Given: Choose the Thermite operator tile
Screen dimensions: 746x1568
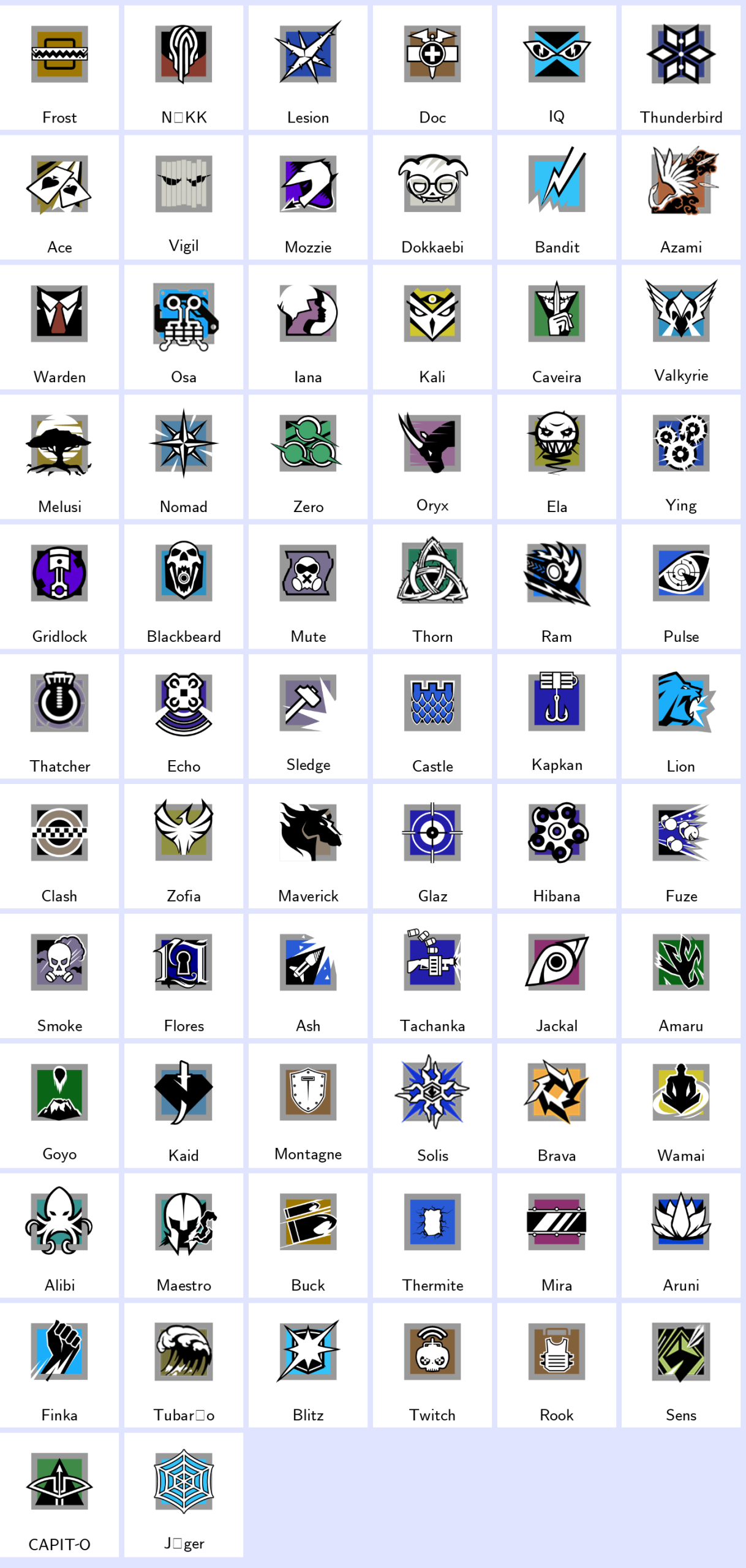Looking at the screenshot, I should coord(432,1236).
